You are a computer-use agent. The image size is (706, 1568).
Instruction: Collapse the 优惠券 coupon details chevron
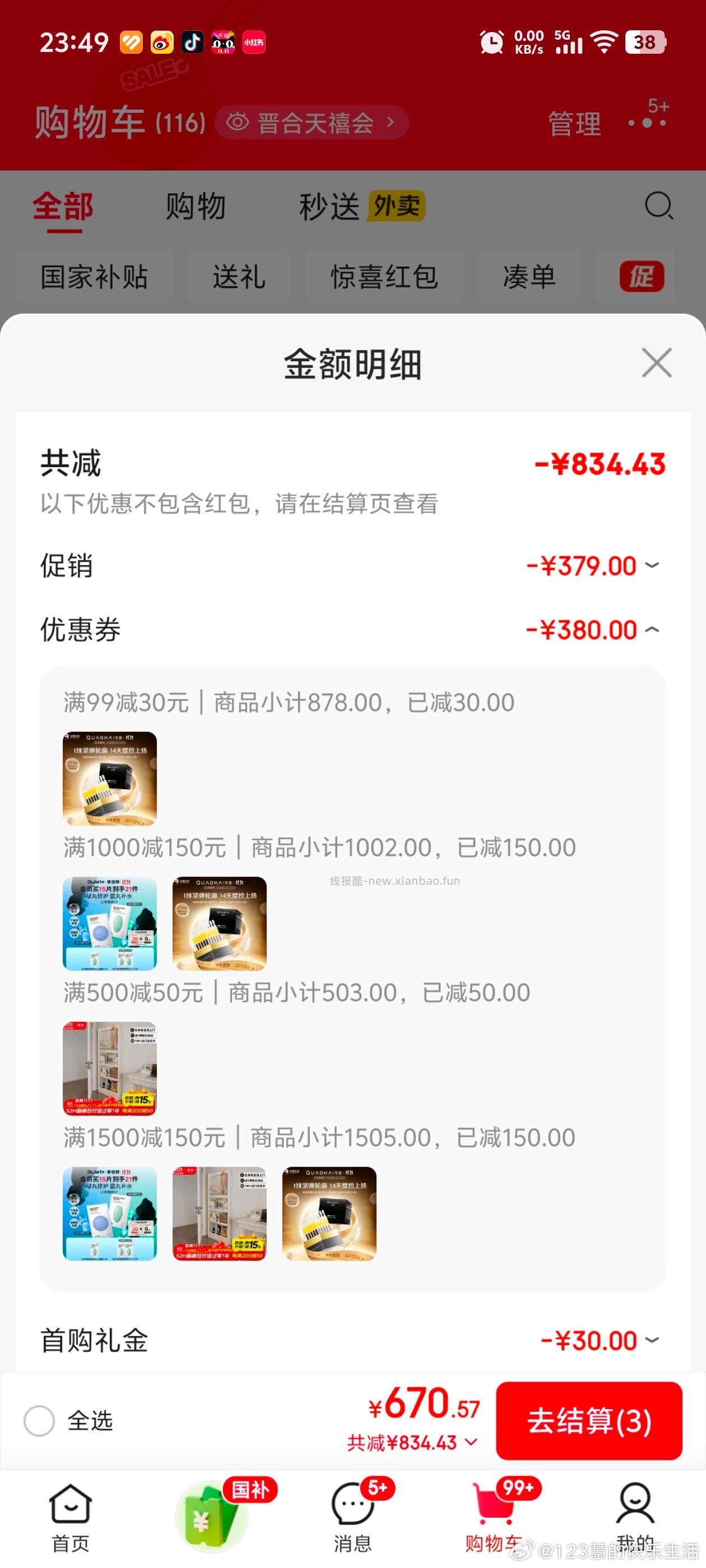(x=652, y=630)
